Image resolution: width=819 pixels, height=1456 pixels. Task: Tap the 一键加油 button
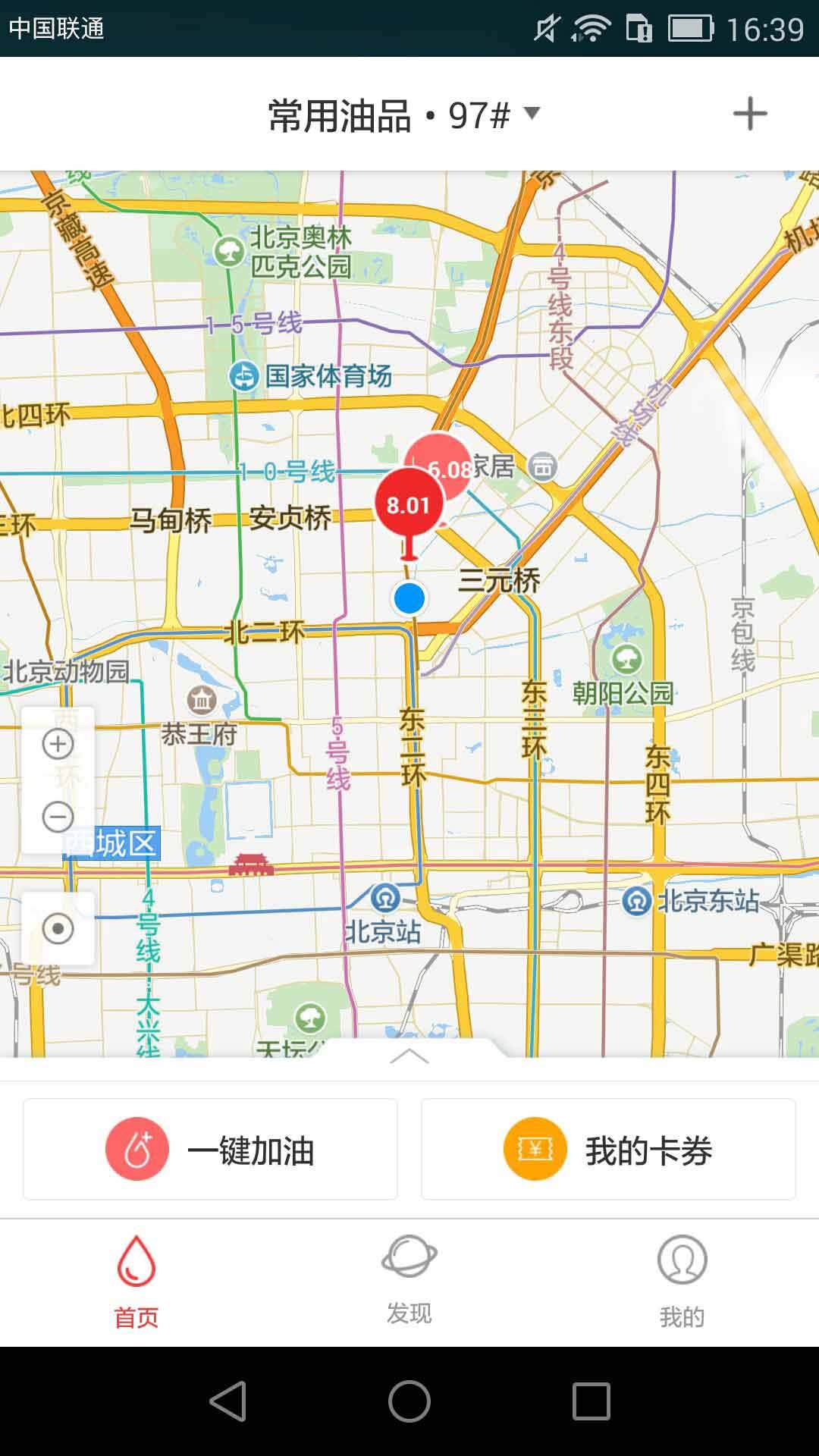(x=210, y=1150)
